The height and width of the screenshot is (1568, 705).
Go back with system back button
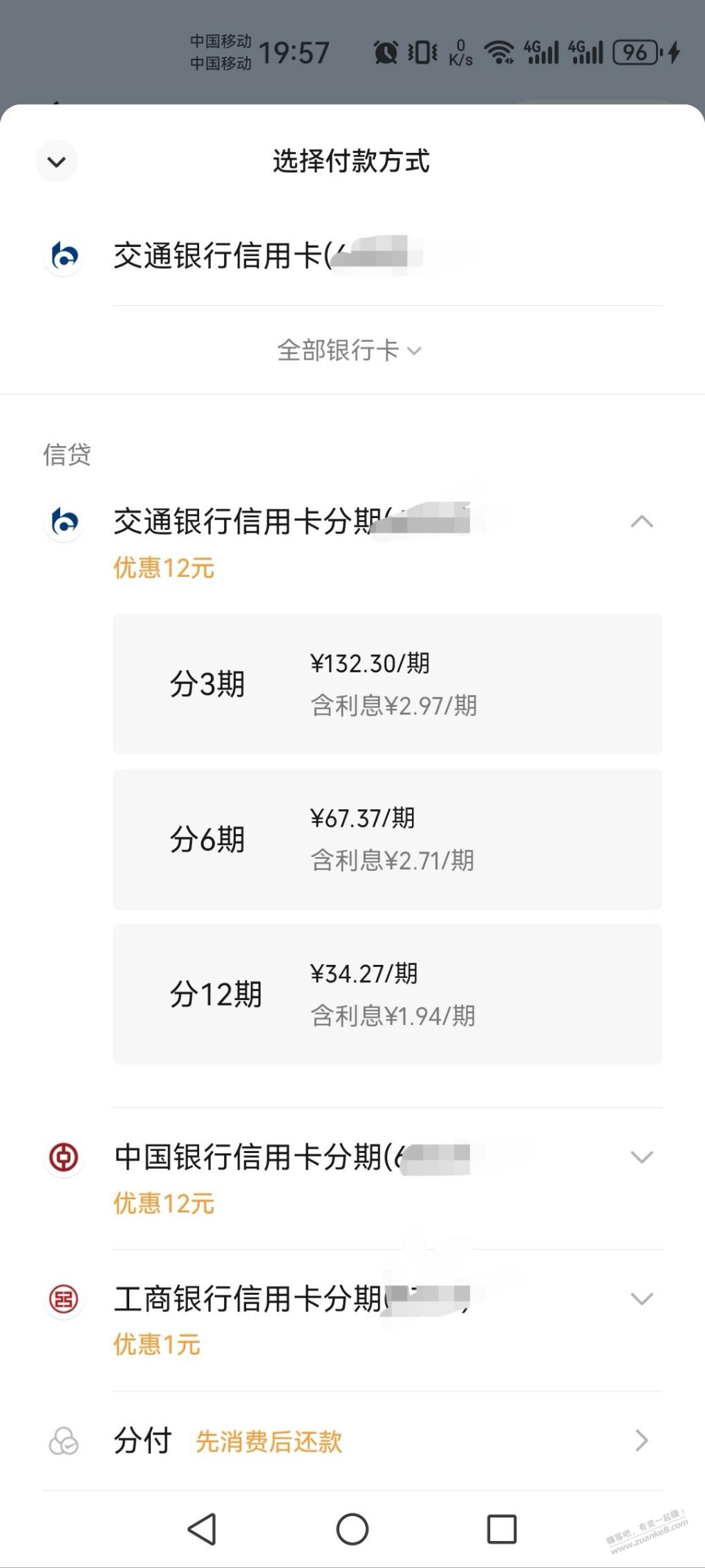click(202, 1529)
